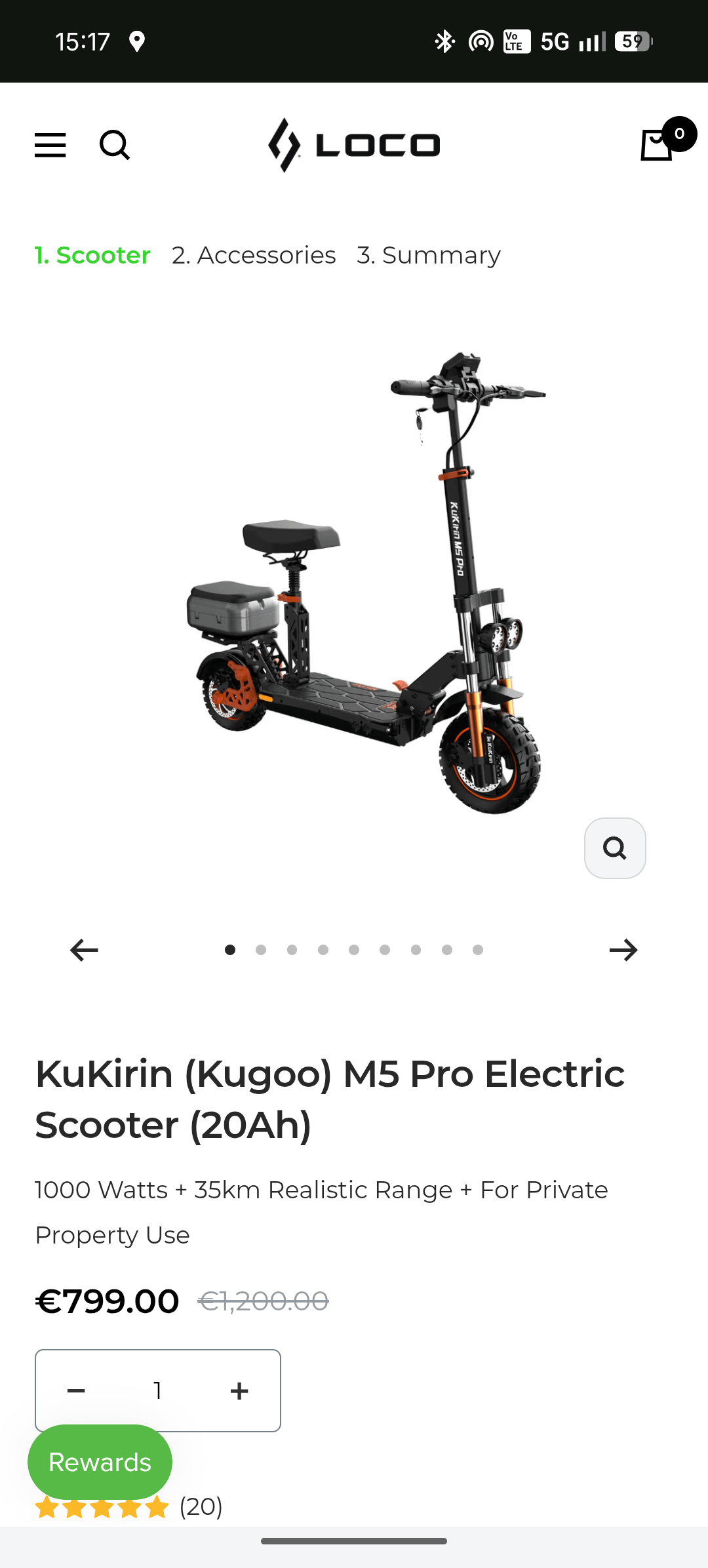This screenshot has height=1568, width=708.
Task: Open the hamburger navigation menu
Action: click(x=50, y=145)
